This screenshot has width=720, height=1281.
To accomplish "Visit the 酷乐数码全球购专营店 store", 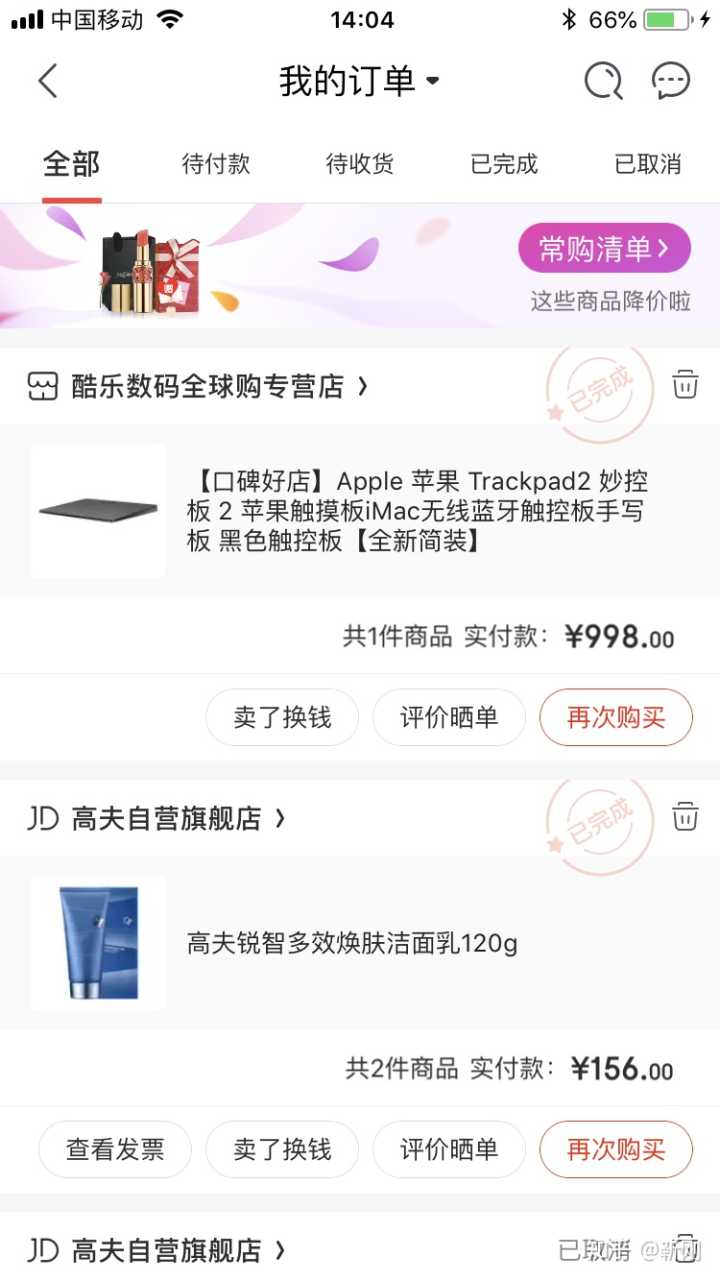I will pyautogui.click(x=208, y=386).
